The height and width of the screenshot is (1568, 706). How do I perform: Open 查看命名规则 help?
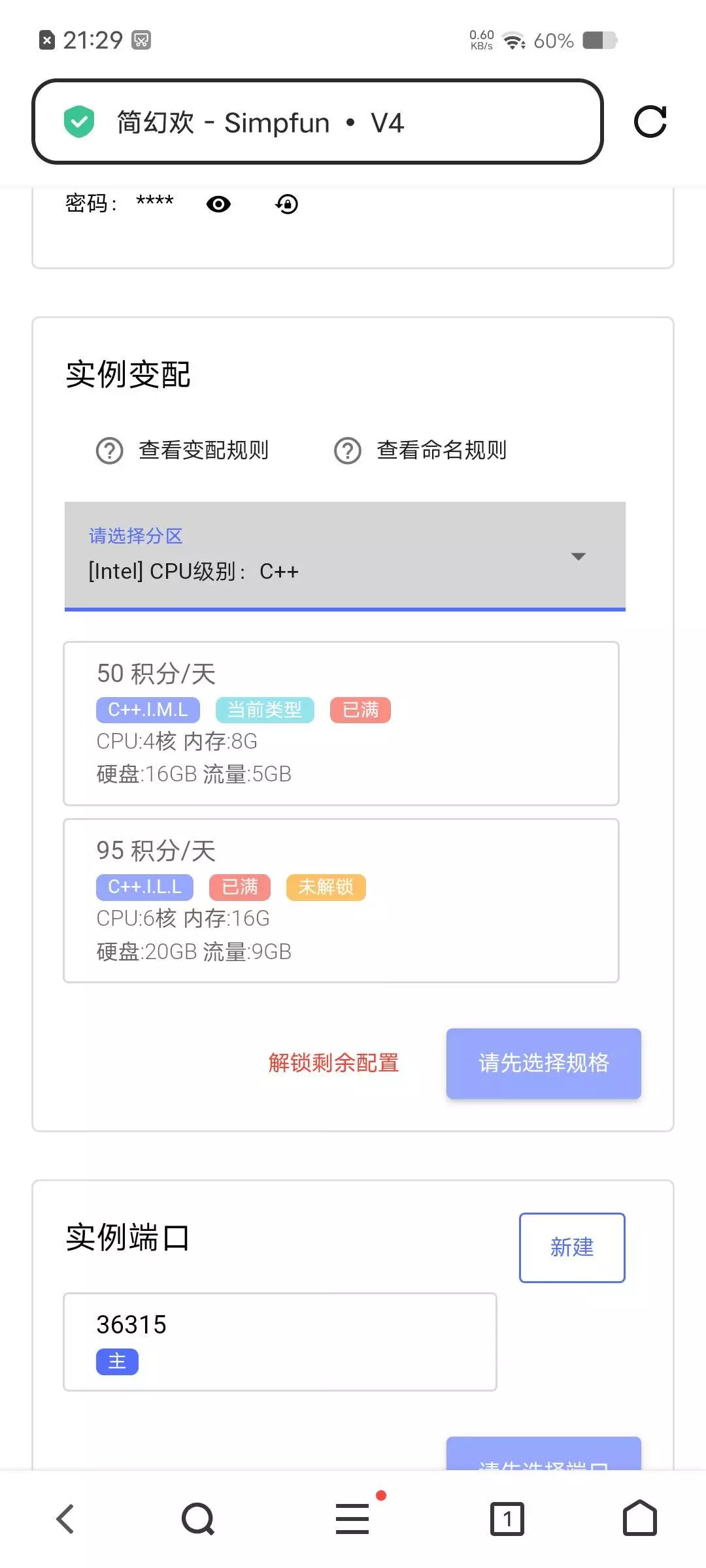click(420, 450)
